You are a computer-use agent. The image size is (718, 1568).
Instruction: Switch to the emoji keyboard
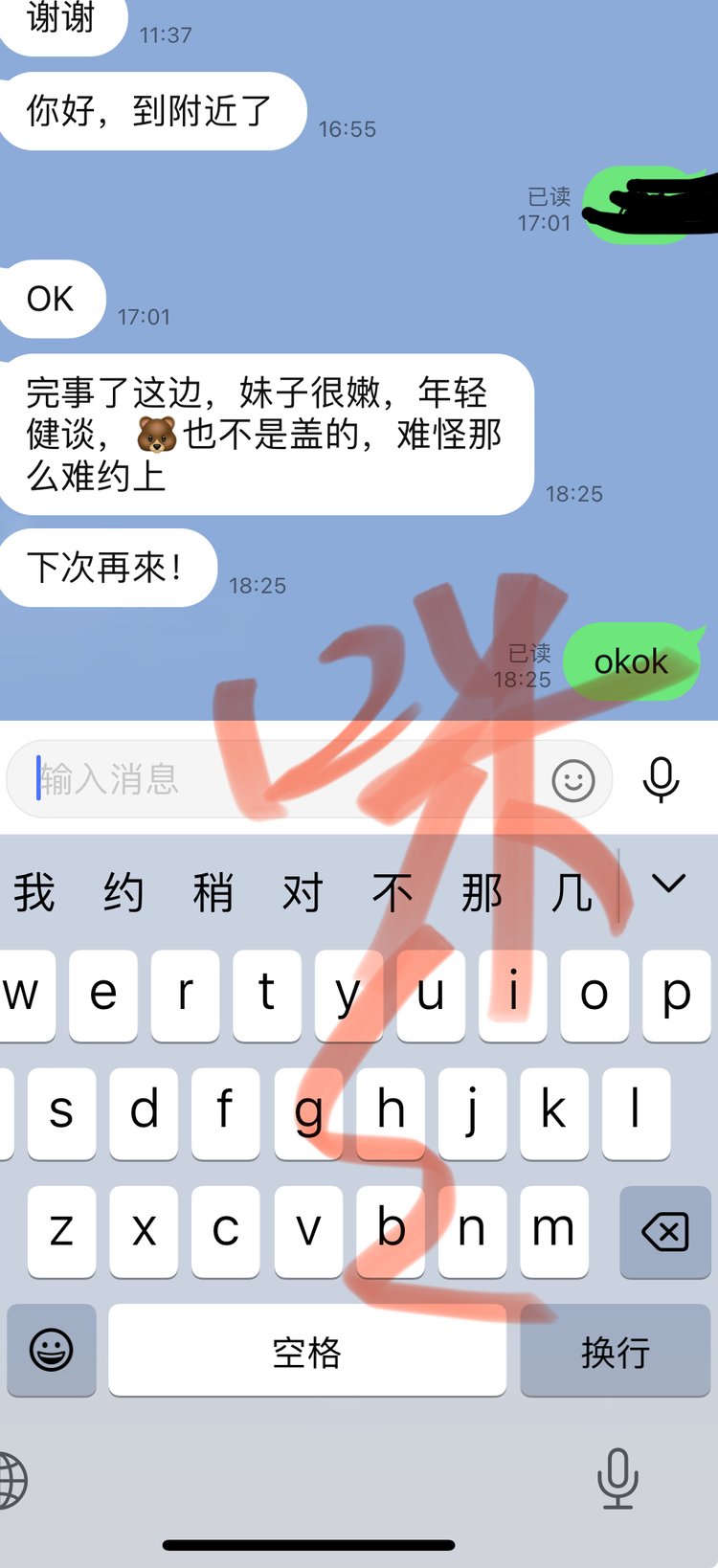(x=52, y=1351)
